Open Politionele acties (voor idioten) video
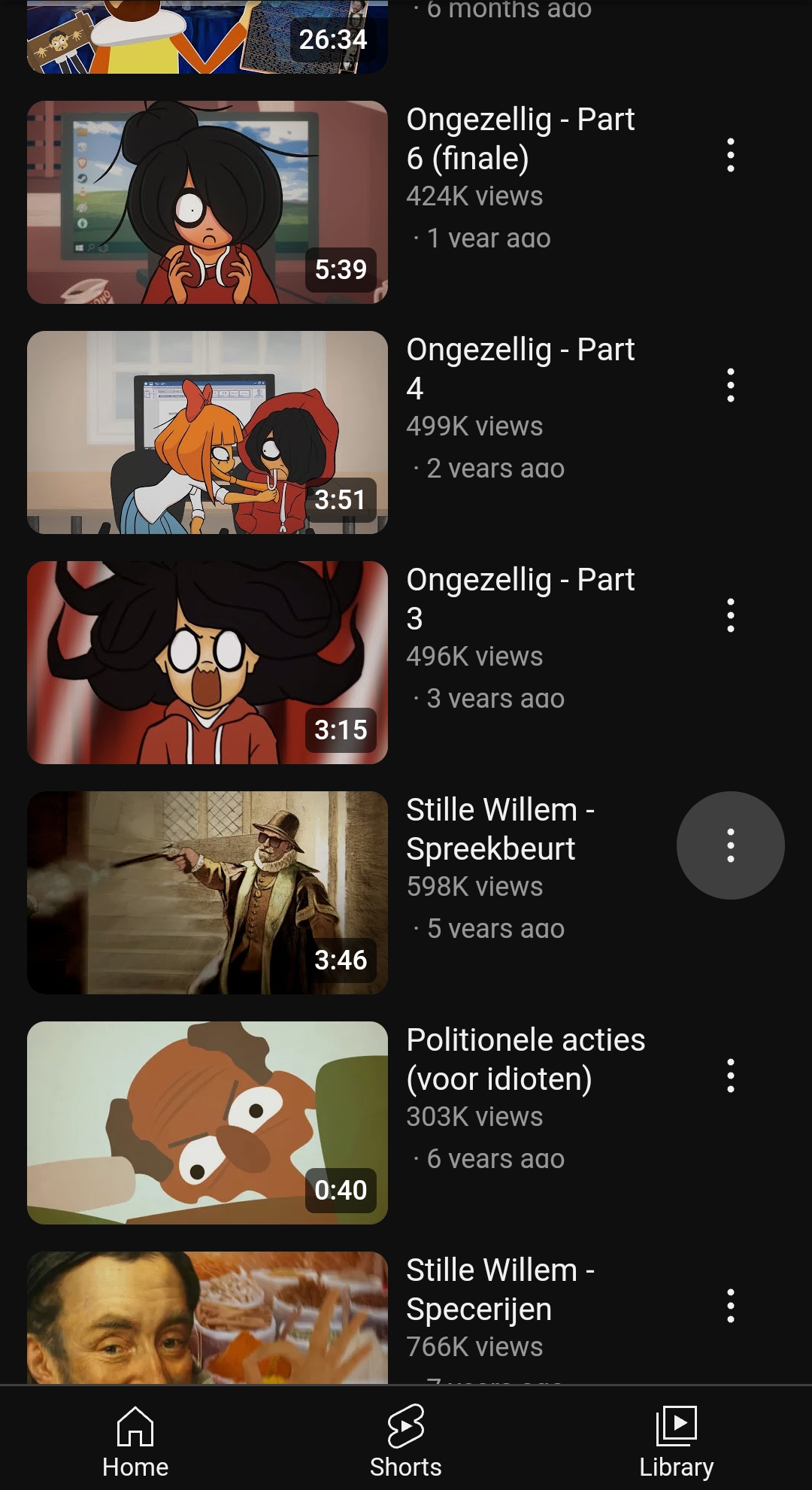 (208, 1123)
